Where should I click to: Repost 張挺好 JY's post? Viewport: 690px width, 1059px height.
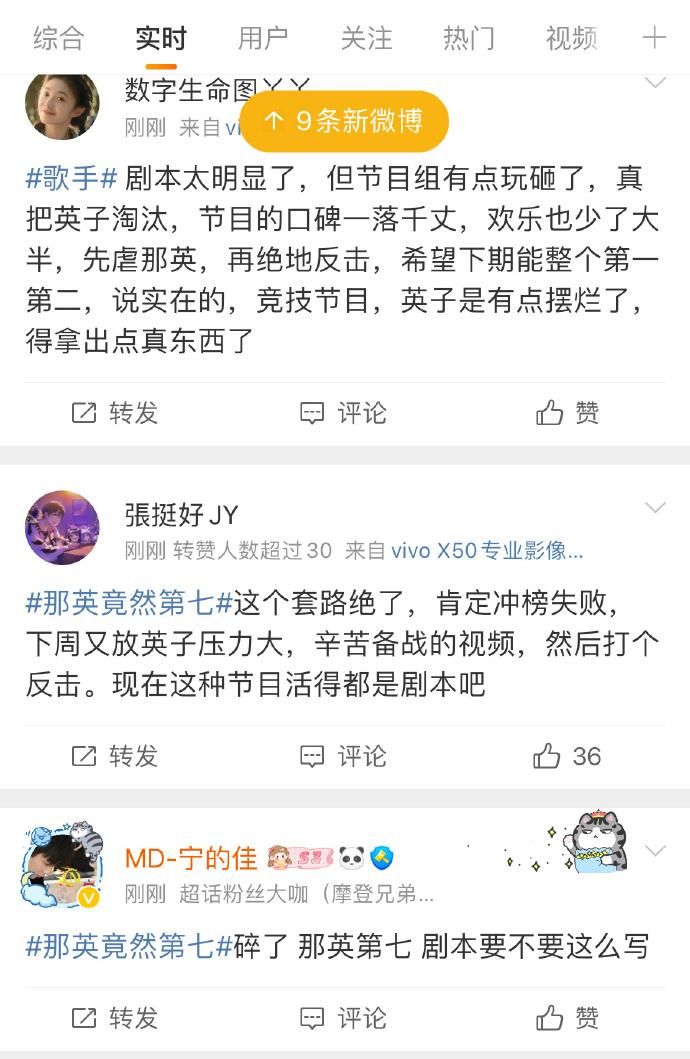coord(115,756)
